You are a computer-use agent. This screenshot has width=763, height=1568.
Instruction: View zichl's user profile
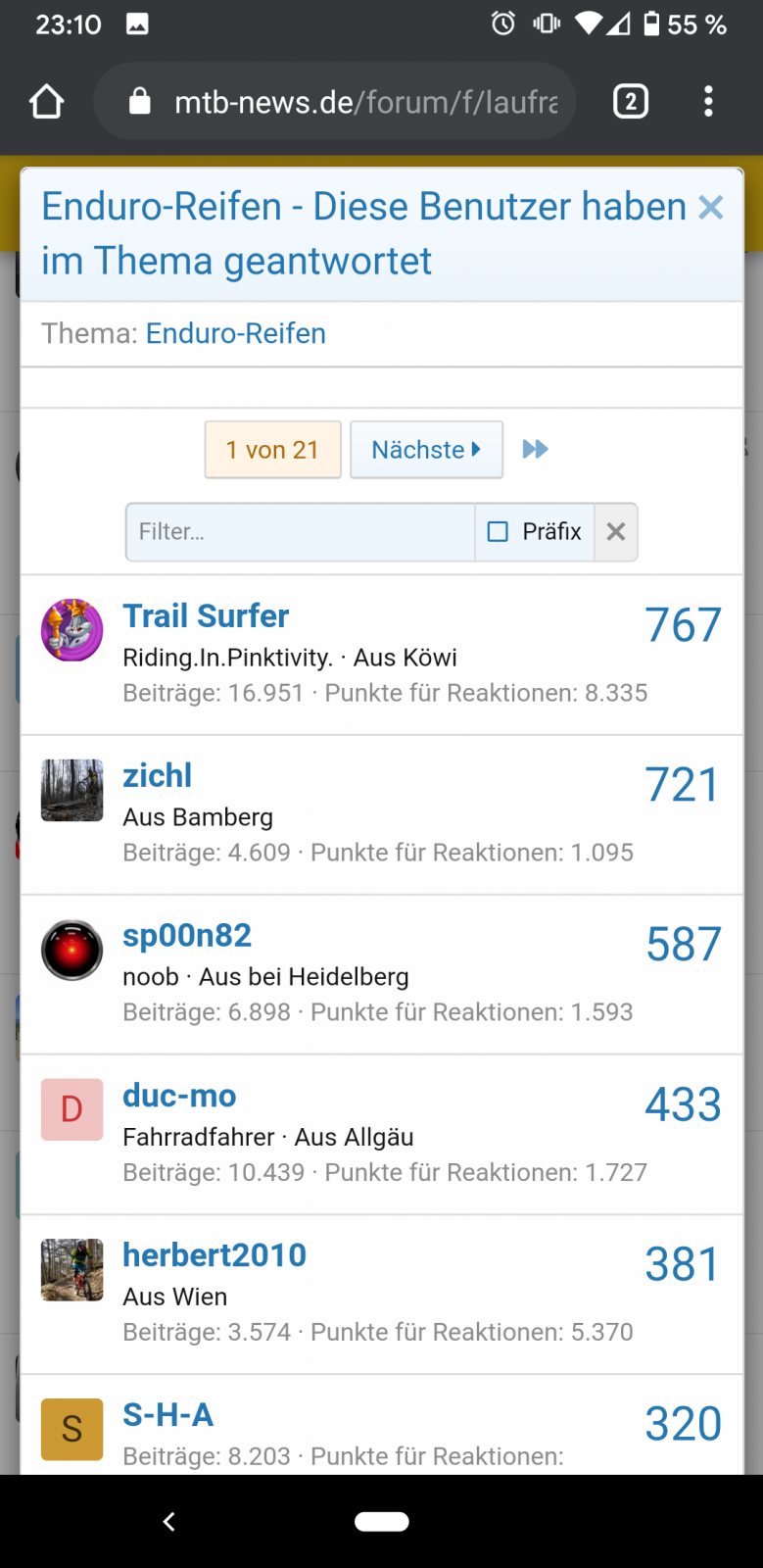[157, 775]
